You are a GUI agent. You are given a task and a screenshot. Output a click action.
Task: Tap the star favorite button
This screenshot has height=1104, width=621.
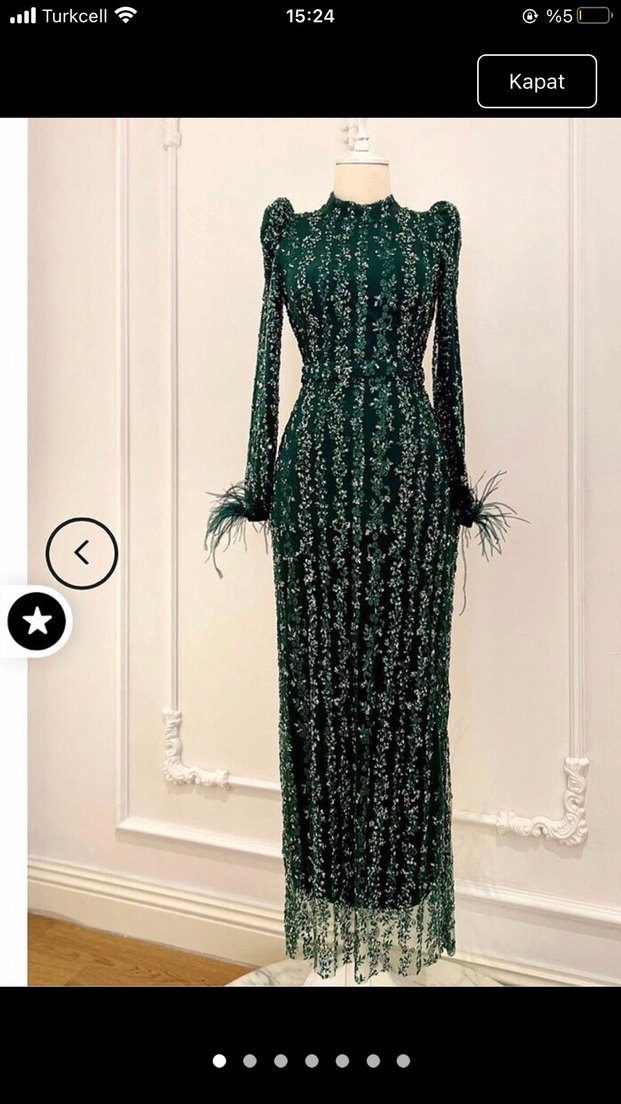click(x=37, y=621)
